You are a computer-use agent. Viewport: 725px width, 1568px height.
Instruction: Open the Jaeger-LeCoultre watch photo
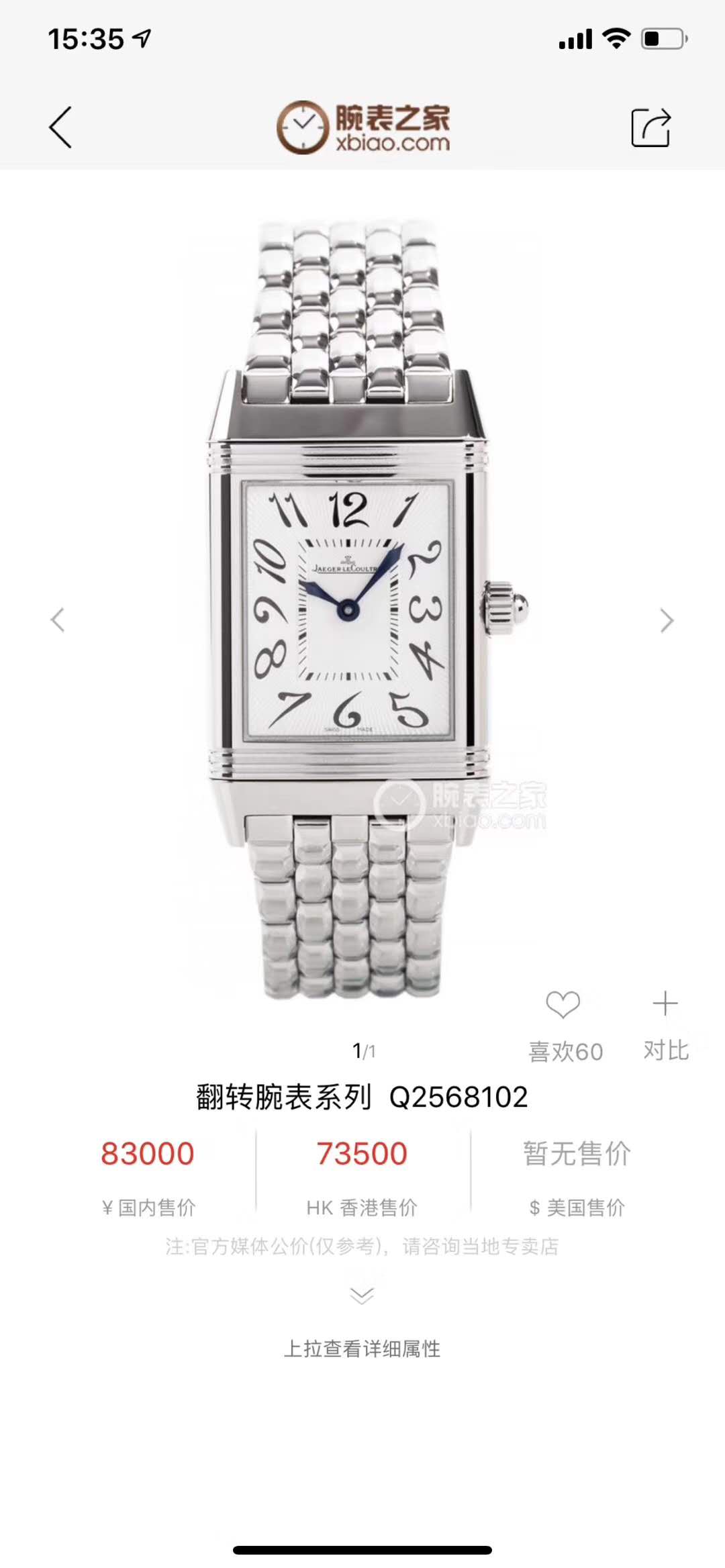click(x=362, y=607)
